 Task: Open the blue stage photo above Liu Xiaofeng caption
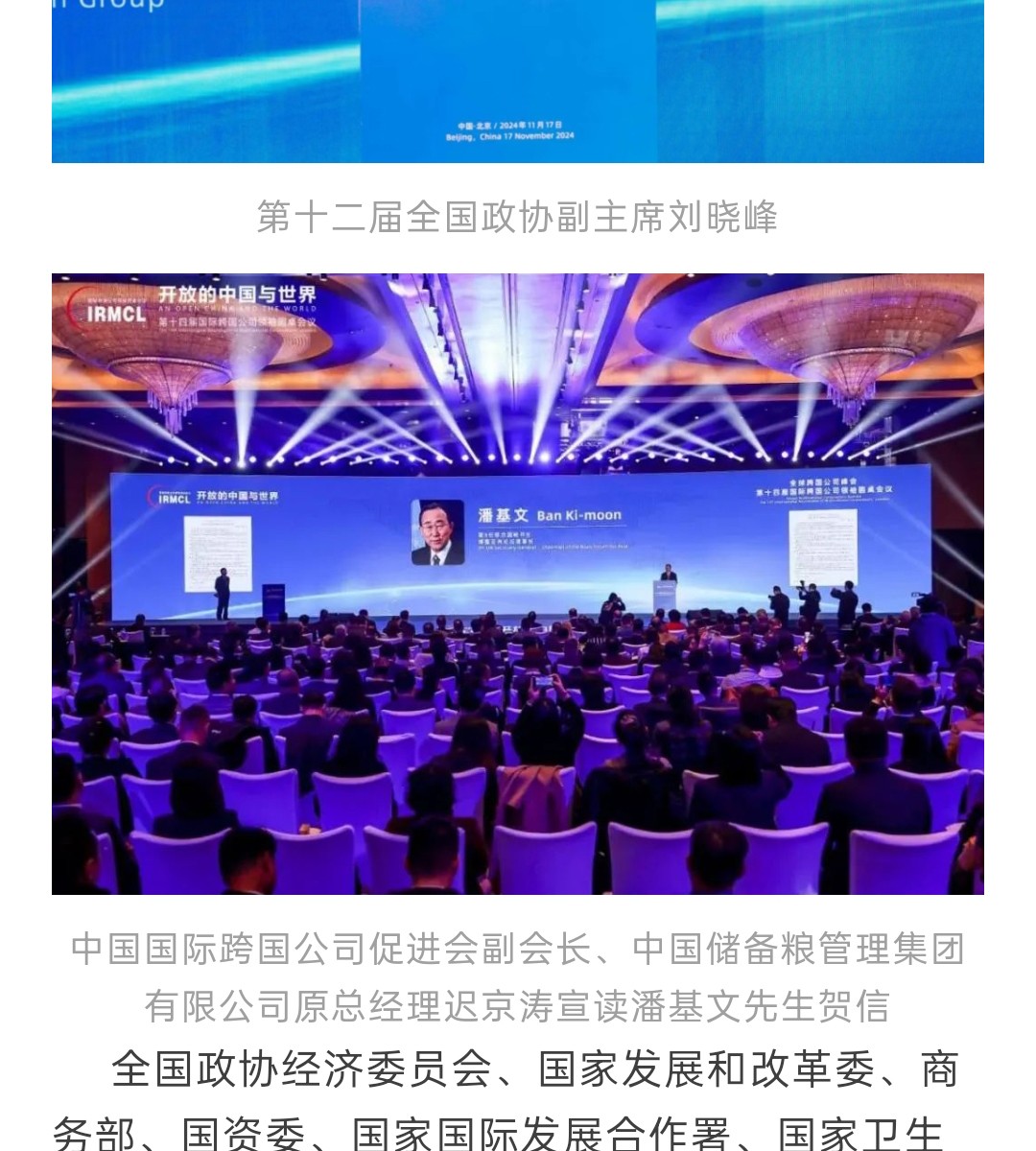(518, 81)
